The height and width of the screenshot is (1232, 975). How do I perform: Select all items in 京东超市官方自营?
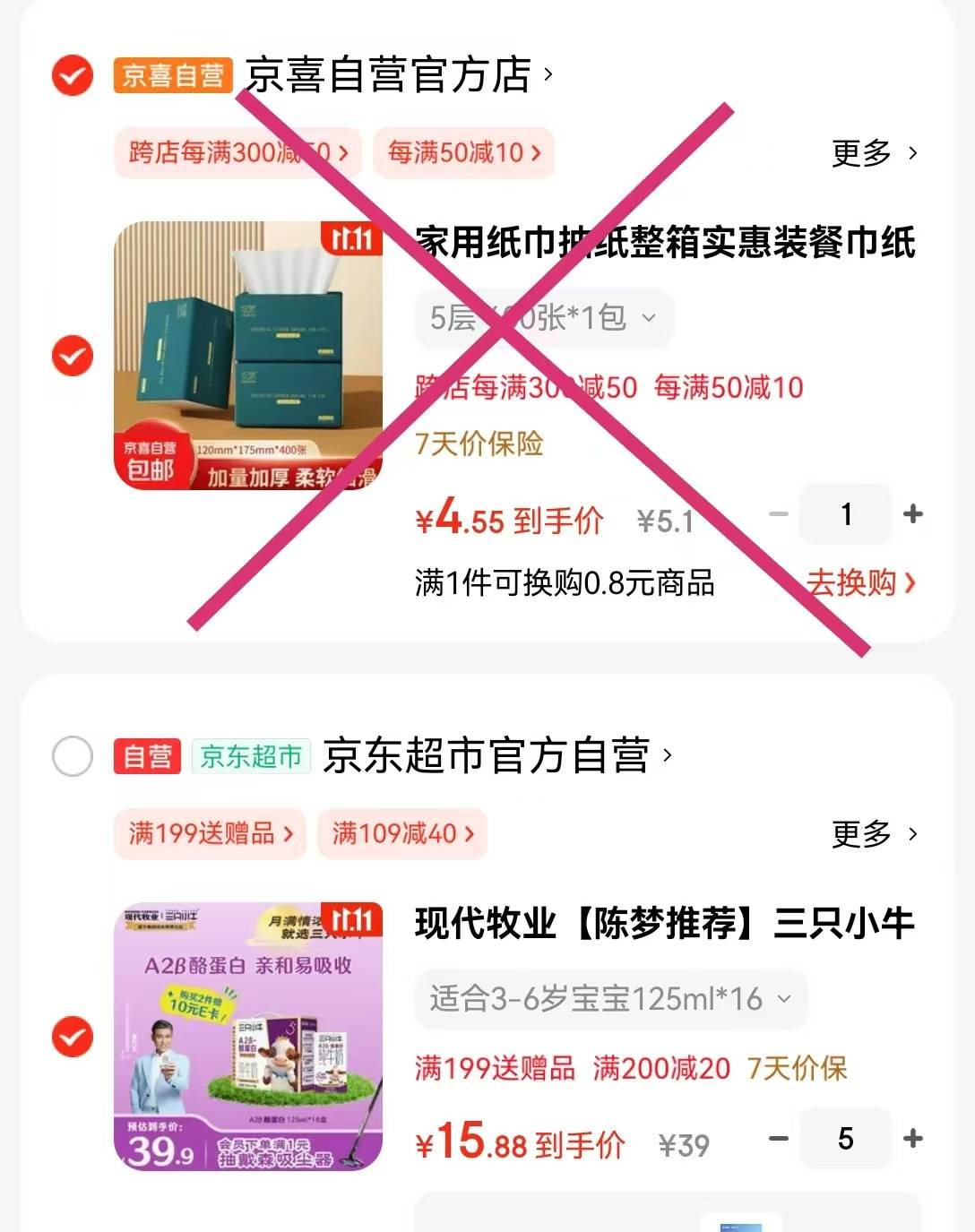[x=73, y=756]
